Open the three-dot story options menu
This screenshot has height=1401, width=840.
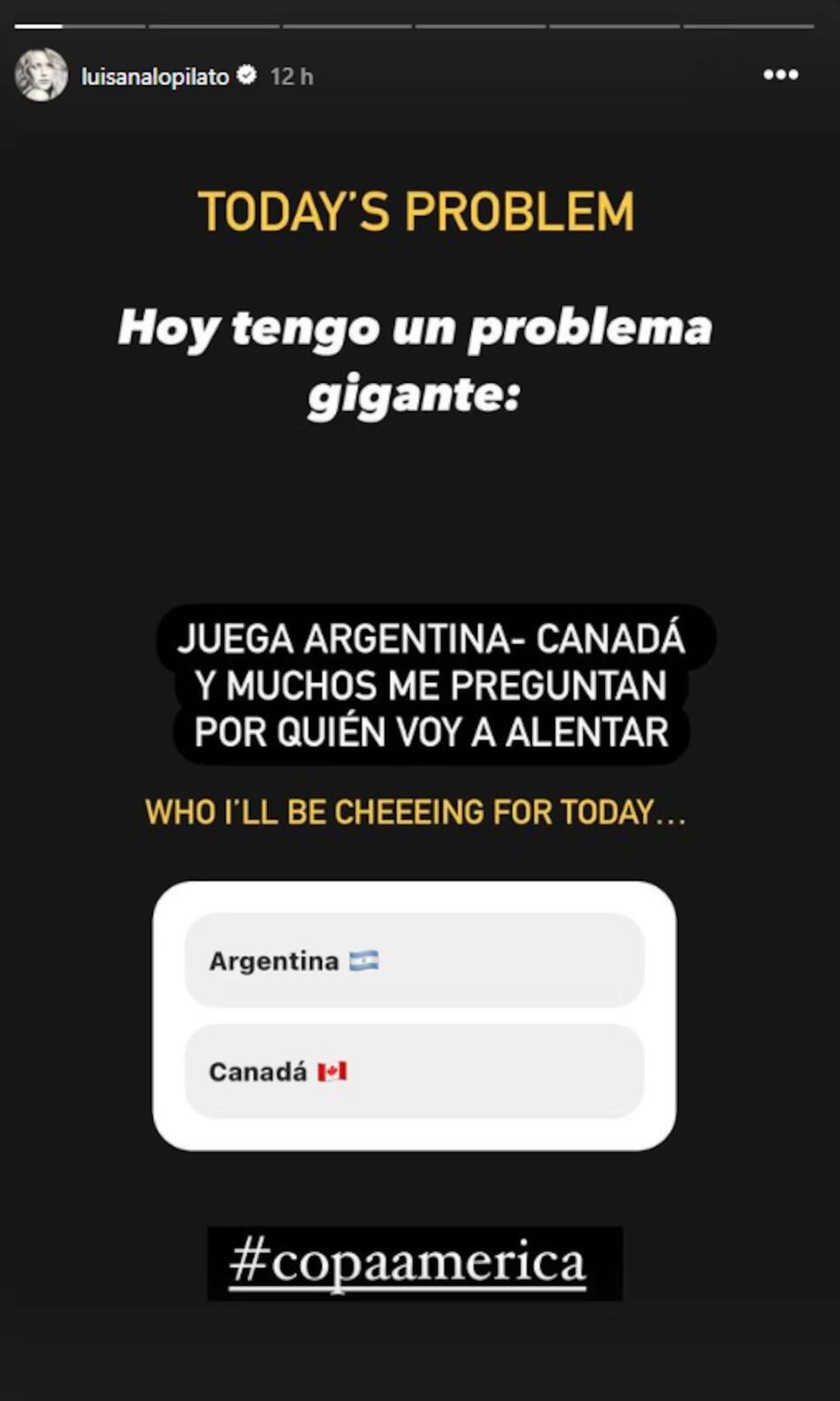780,75
